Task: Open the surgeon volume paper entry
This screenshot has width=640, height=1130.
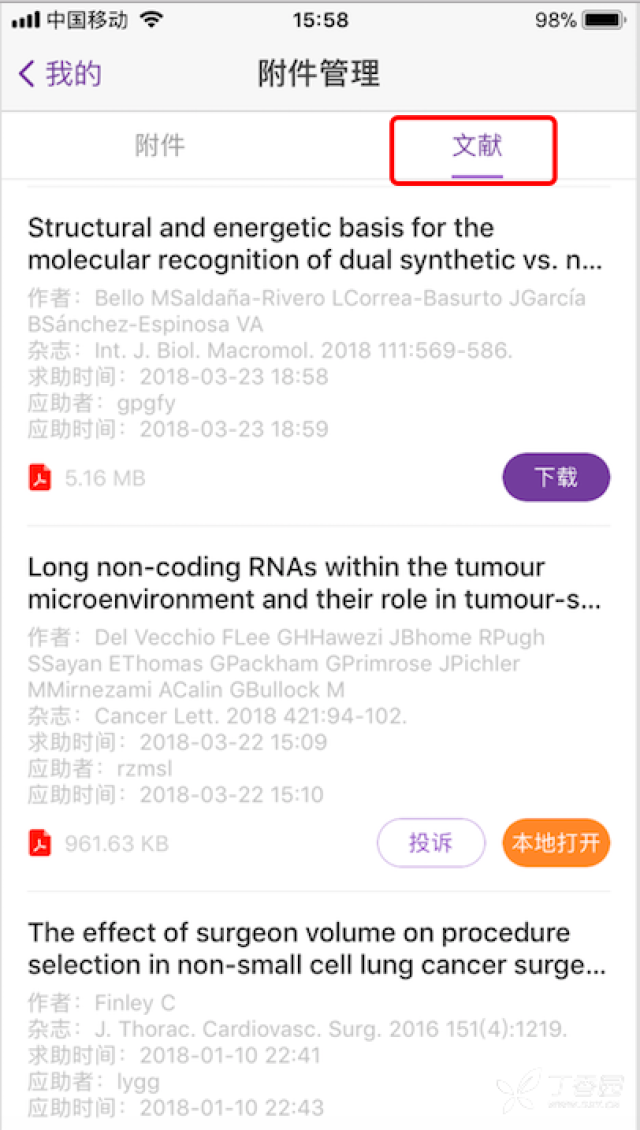Action: pyautogui.click(x=315, y=949)
